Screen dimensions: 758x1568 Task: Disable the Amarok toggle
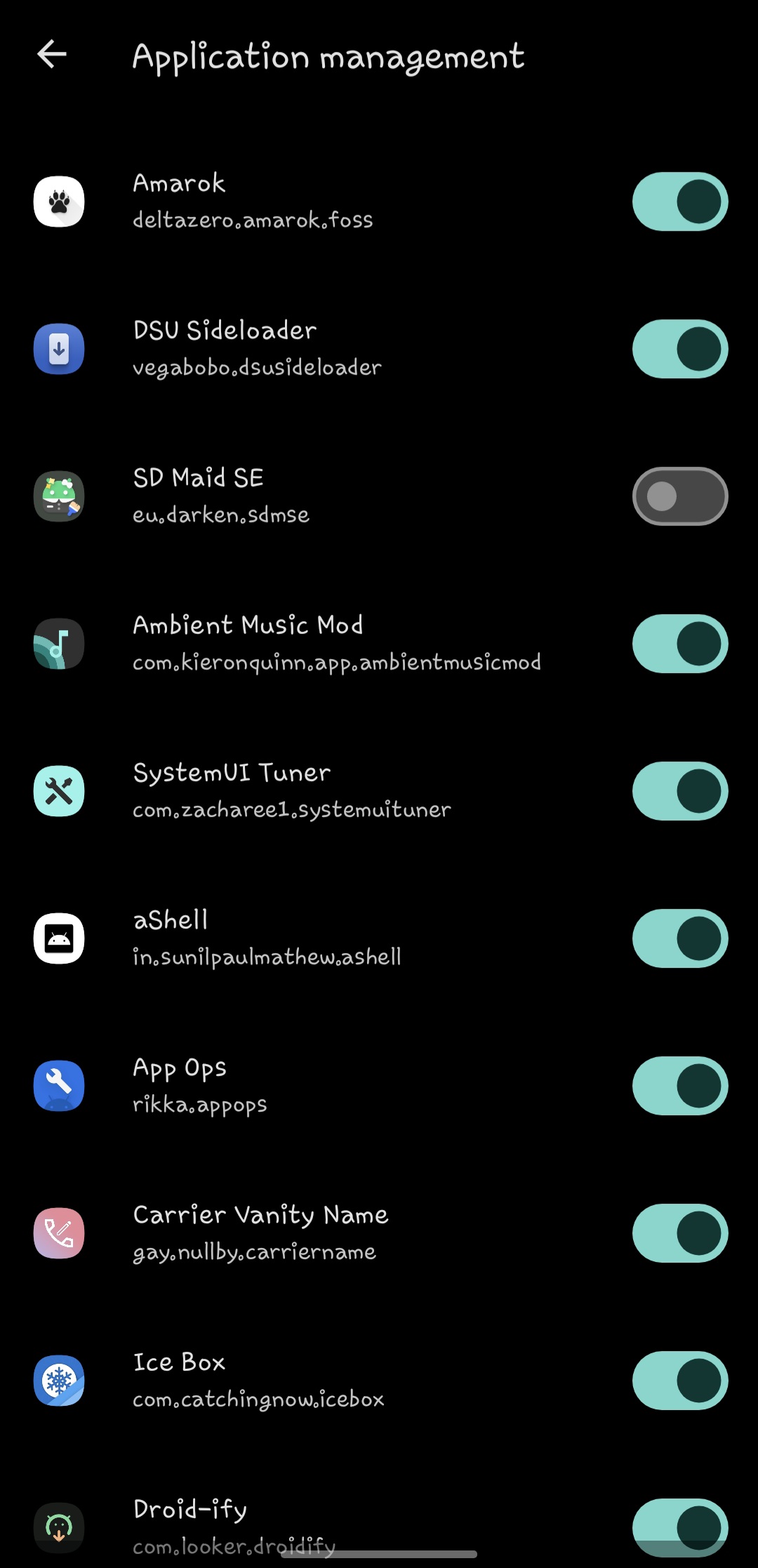coord(679,201)
